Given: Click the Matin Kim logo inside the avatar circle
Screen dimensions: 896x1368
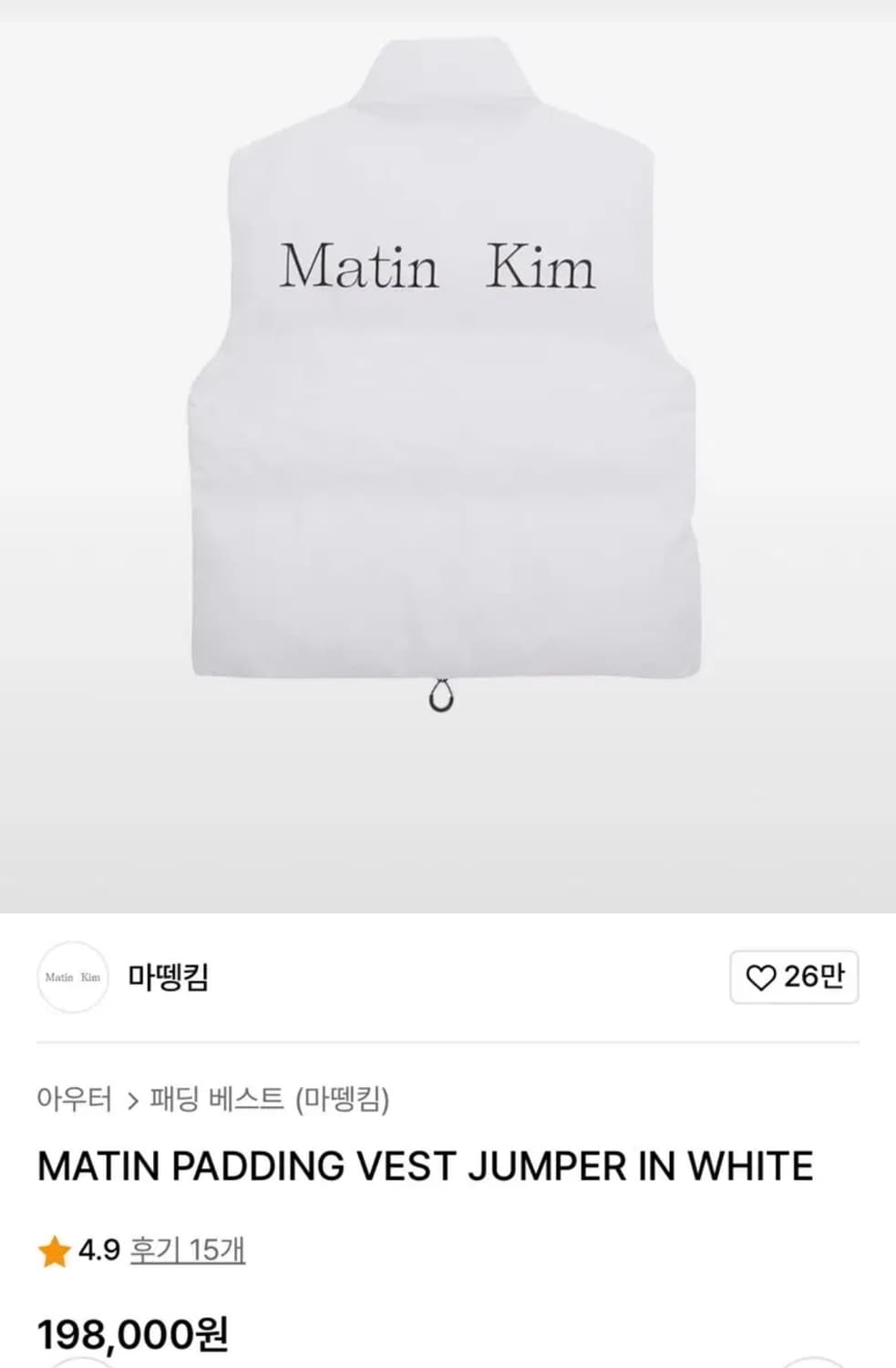Looking at the screenshot, I should coord(72,978).
